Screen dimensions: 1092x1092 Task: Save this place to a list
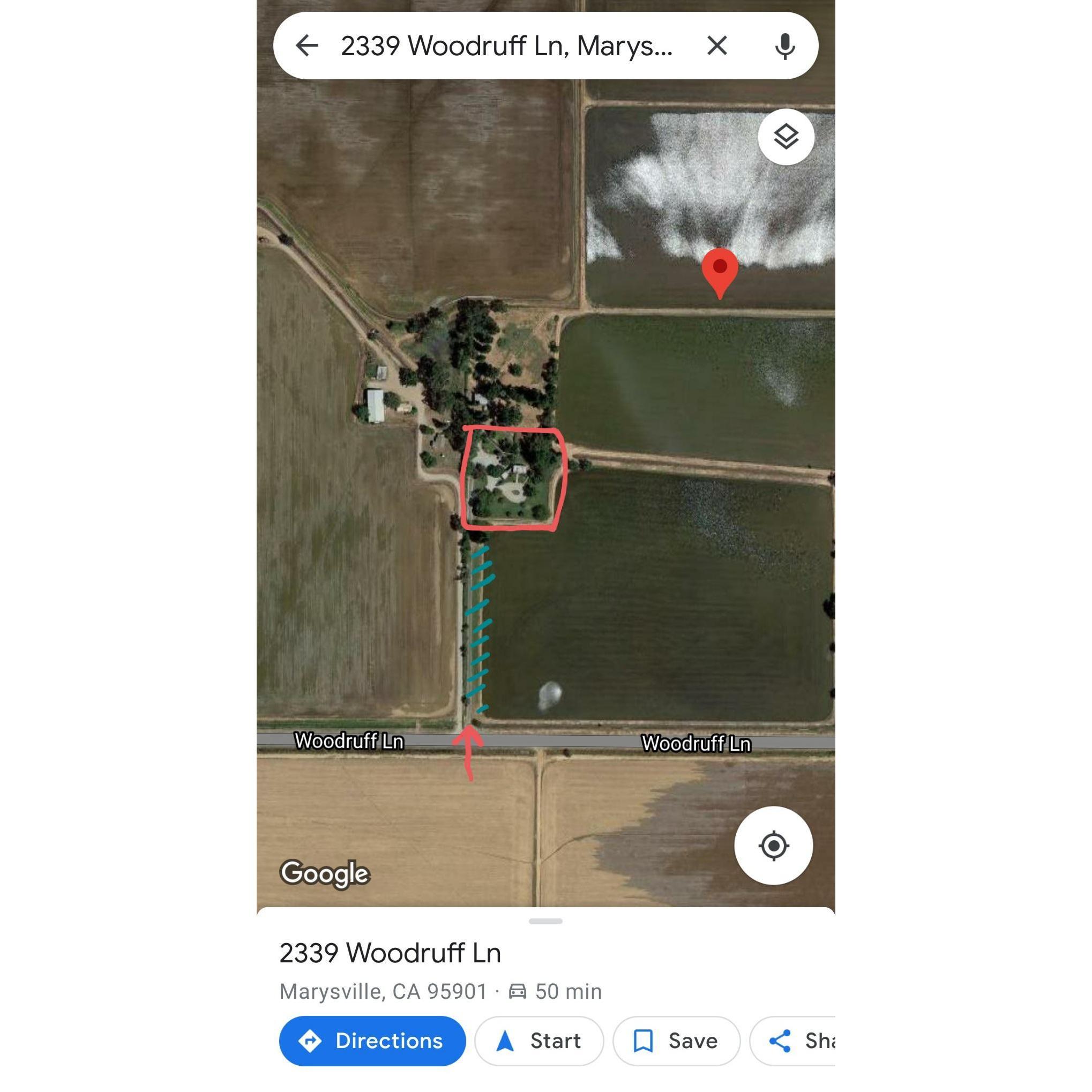(x=676, y=1041)
